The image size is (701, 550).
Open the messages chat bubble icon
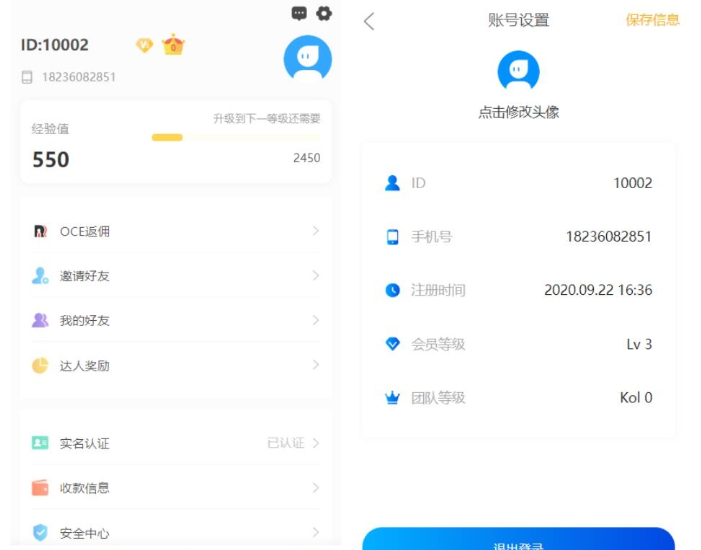[x=299, y=13]
